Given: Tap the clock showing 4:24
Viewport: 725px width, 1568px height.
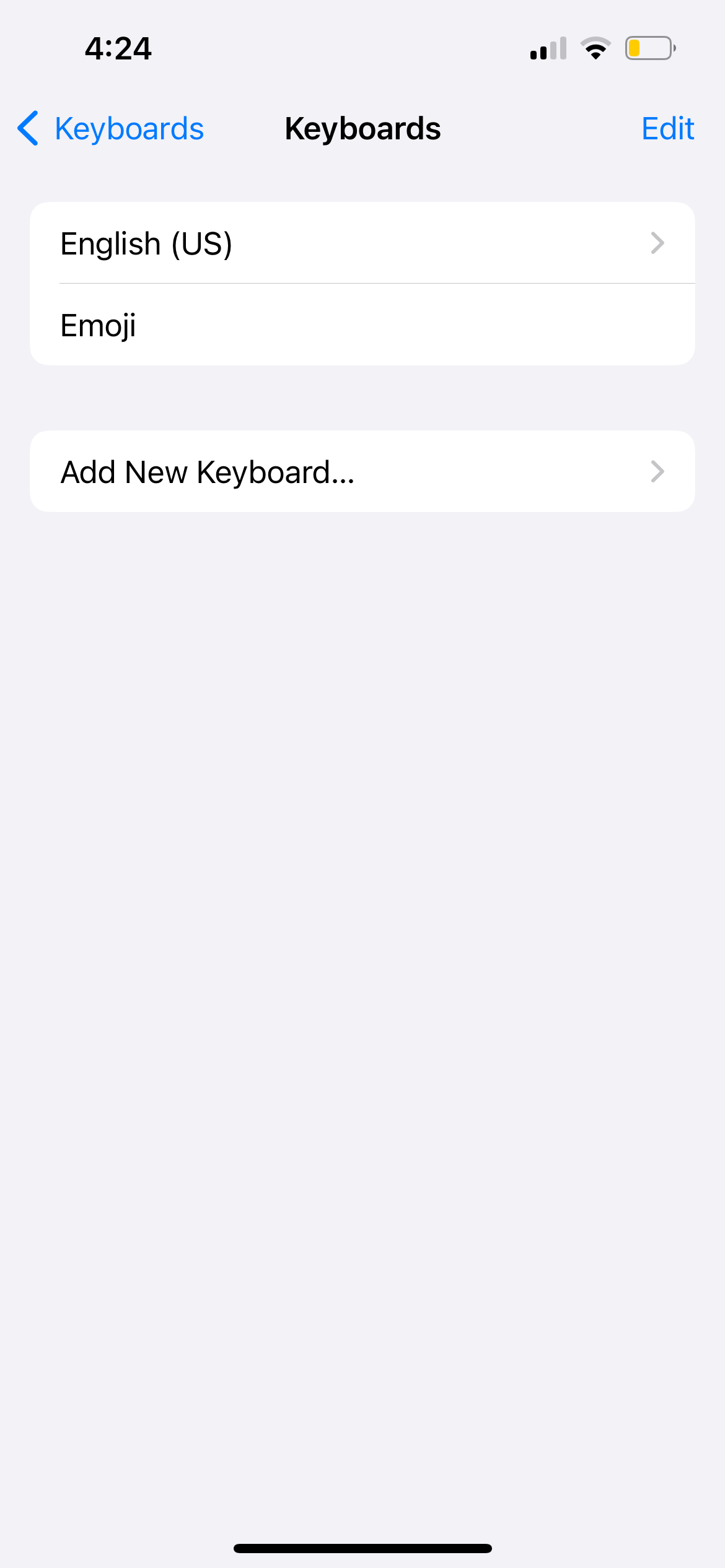Looking at the screenshot, I should point(118,48).
